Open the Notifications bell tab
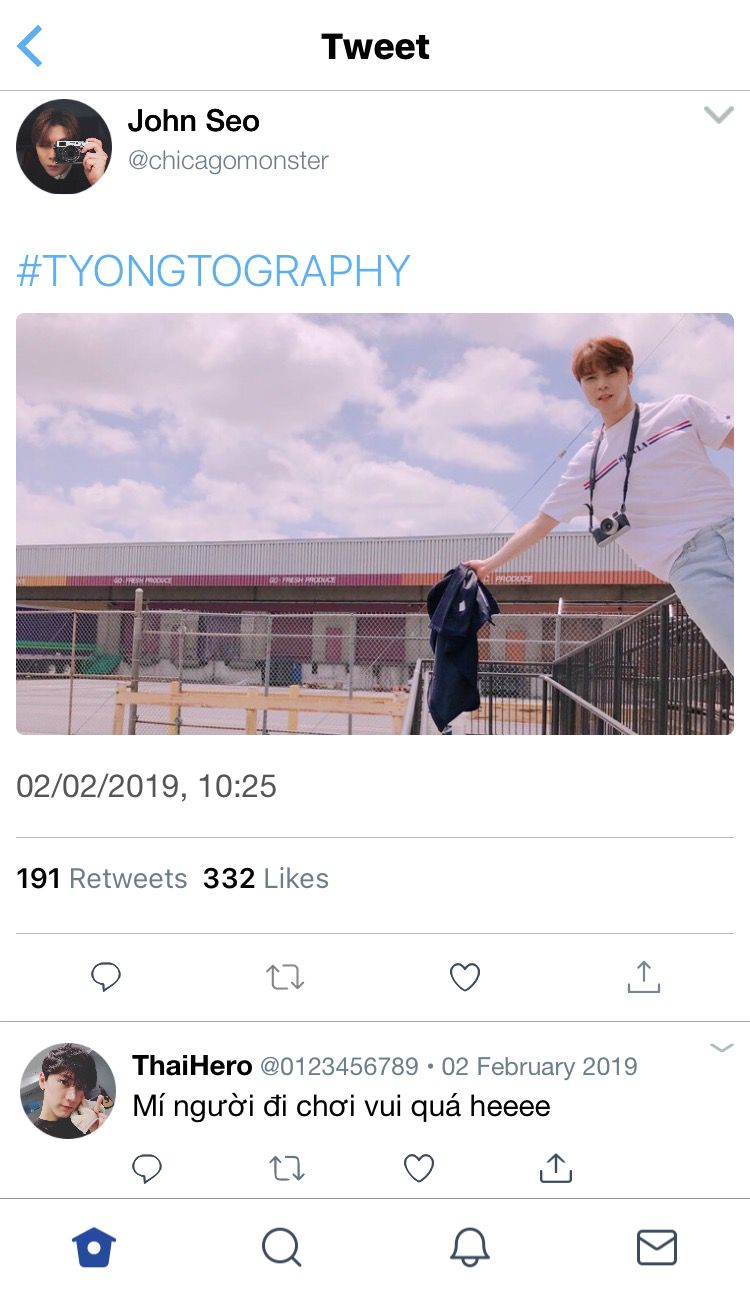750x1291 pixels. click(x=469, y=1247)
